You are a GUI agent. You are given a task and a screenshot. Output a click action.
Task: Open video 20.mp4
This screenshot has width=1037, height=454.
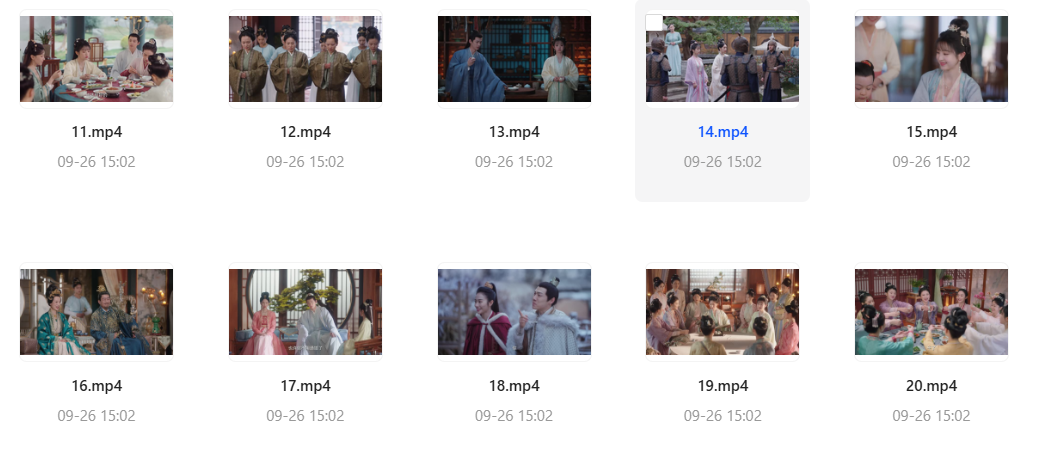[x=931, y=312]
